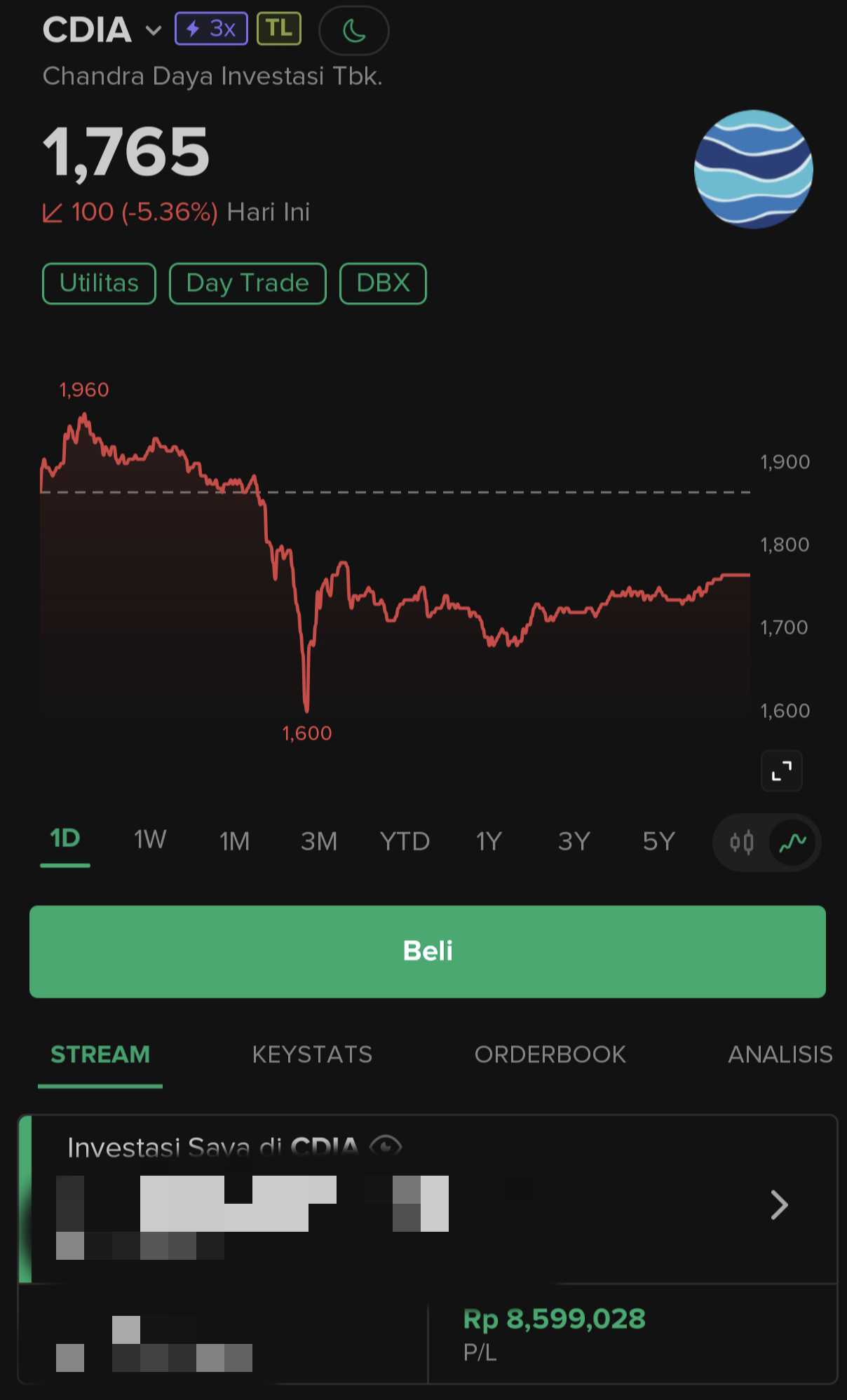This screenshot has width=847, height=1400.
Task: Change chart period to 1Y
Action: pos(489,841)
